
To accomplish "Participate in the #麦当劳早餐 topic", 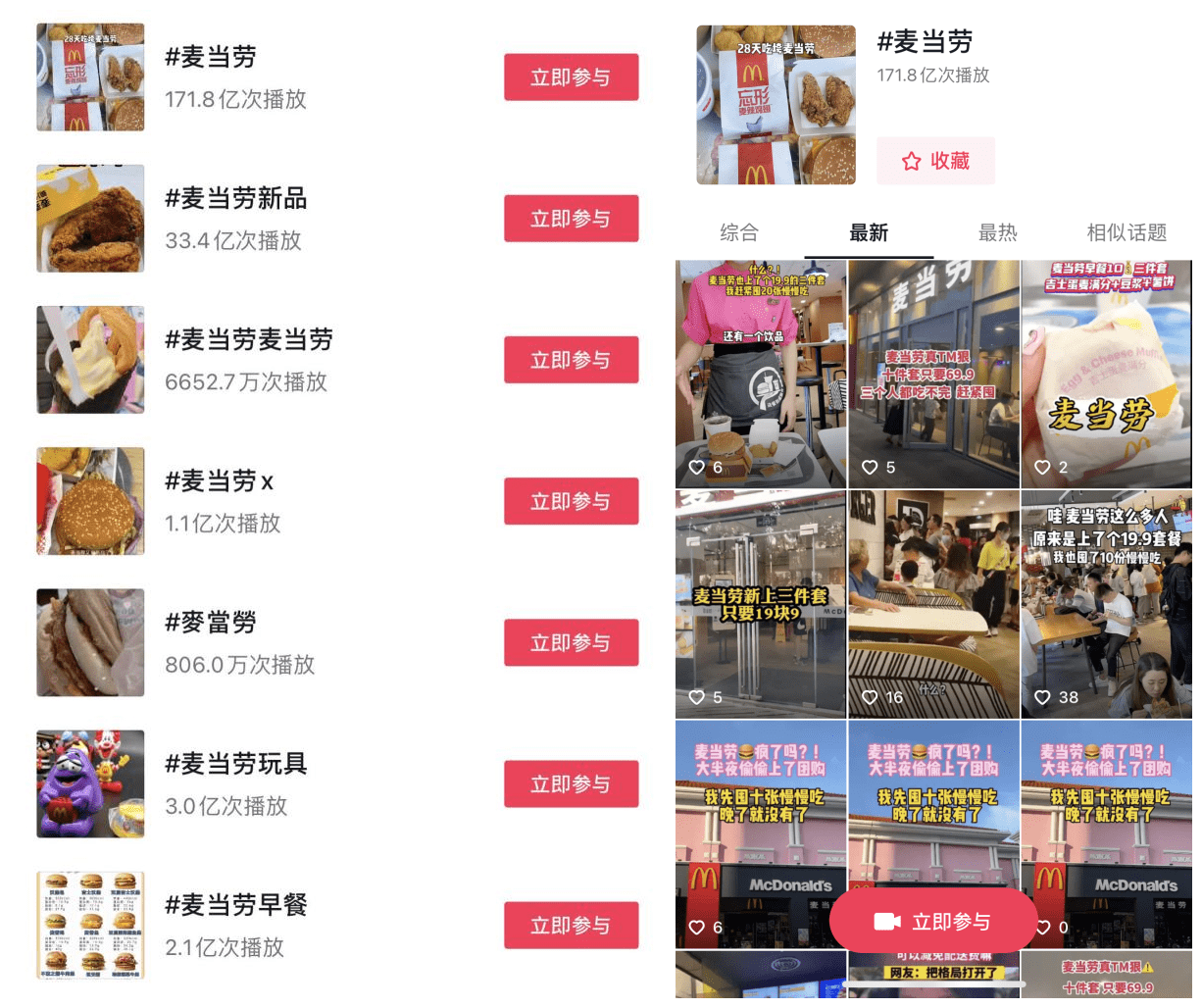I will point(571,925).
